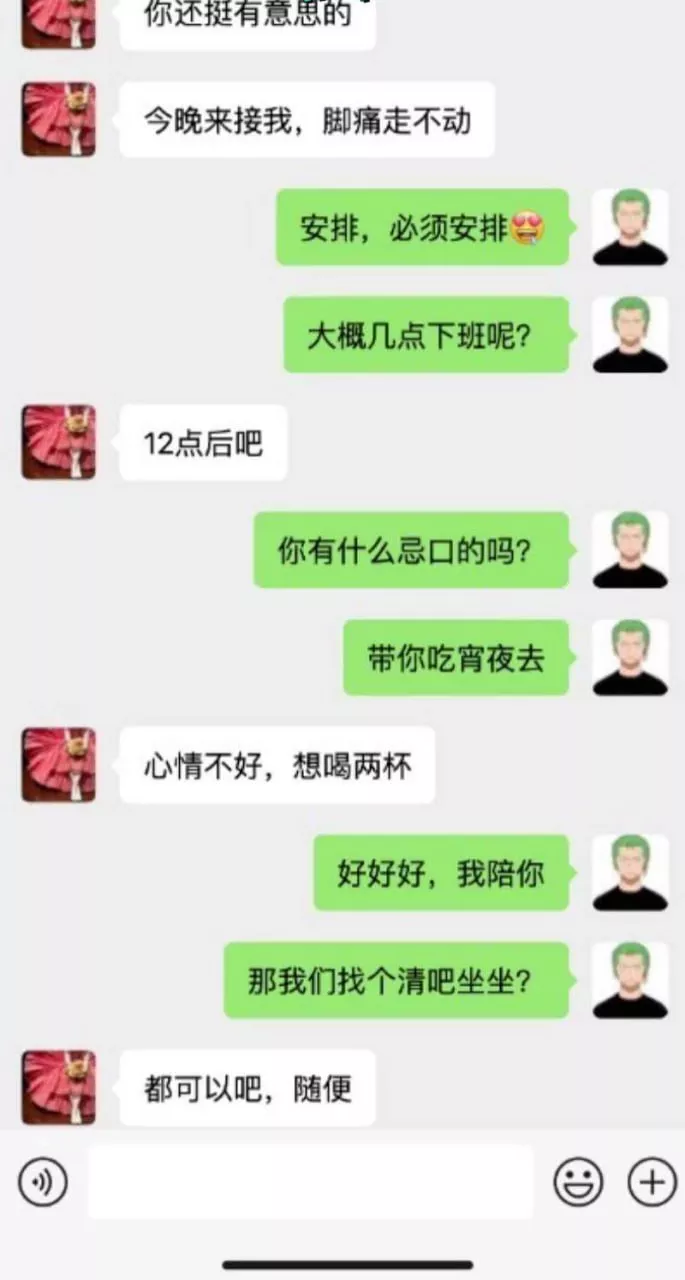
Task: Open contact avatar beside '12点后吧'
Action: 59,442
